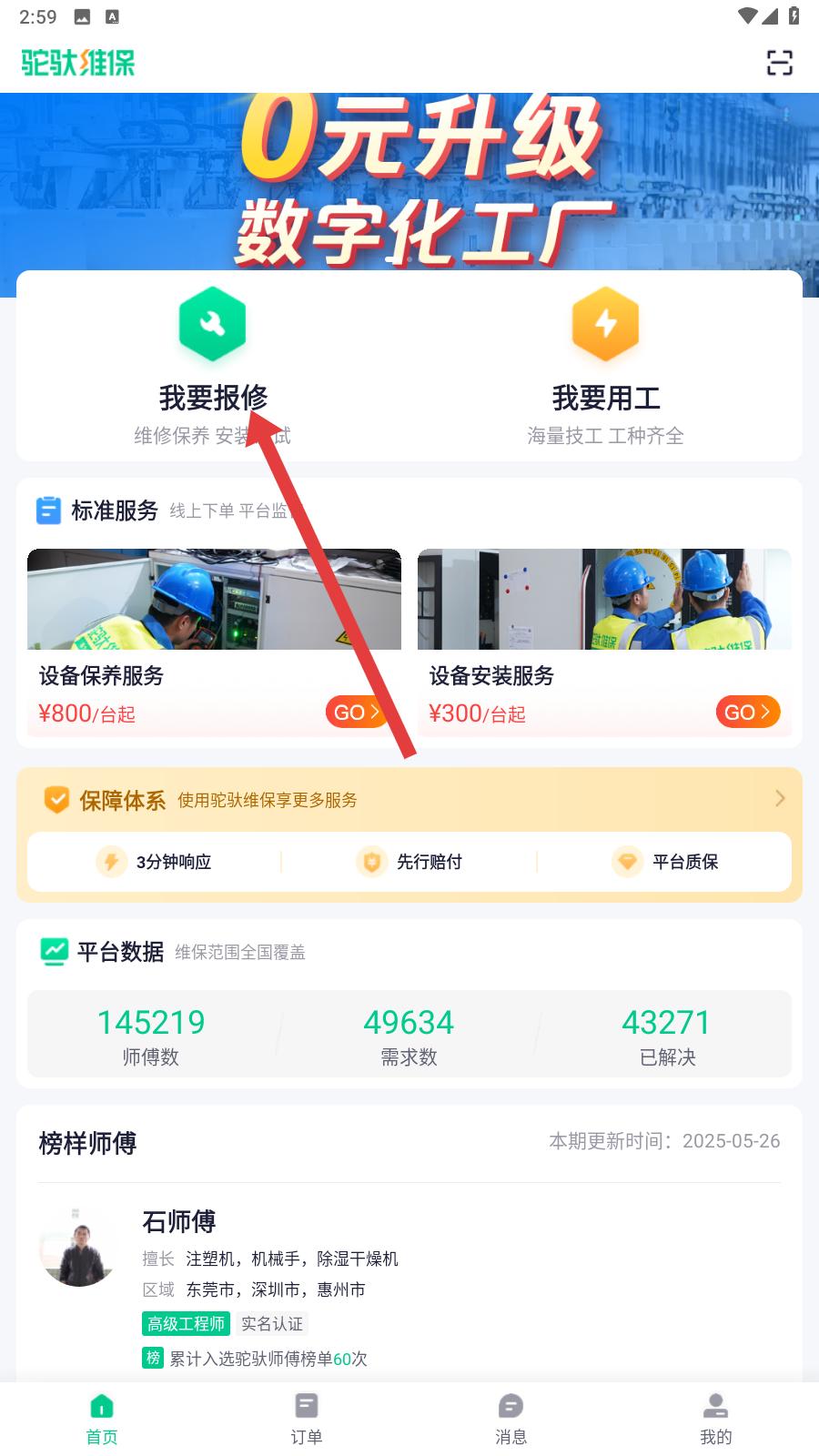
Task: View 3分钟响应 guarantee details
Action: point(155,862)
